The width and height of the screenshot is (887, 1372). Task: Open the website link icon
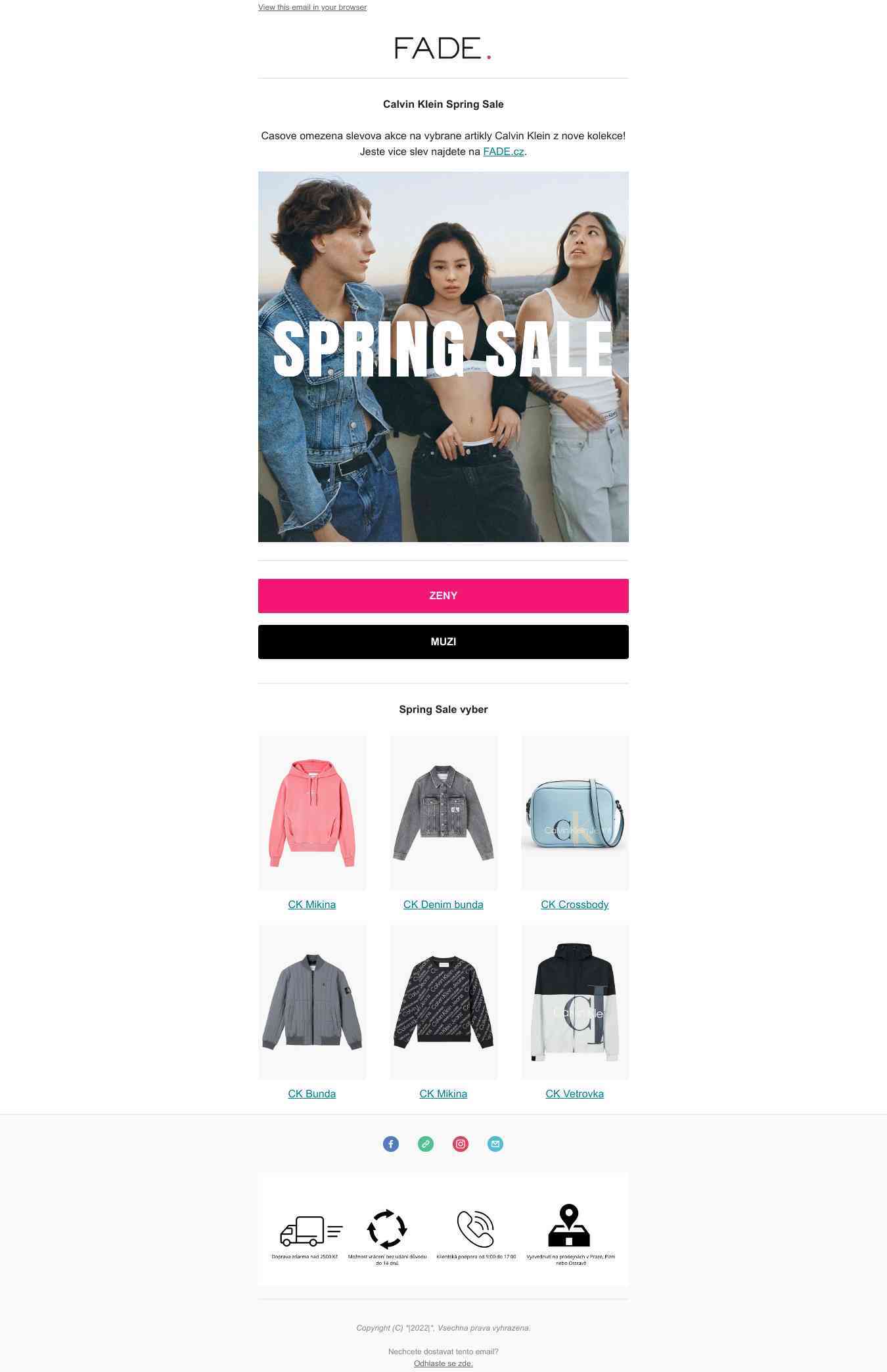click(426, 1144)
